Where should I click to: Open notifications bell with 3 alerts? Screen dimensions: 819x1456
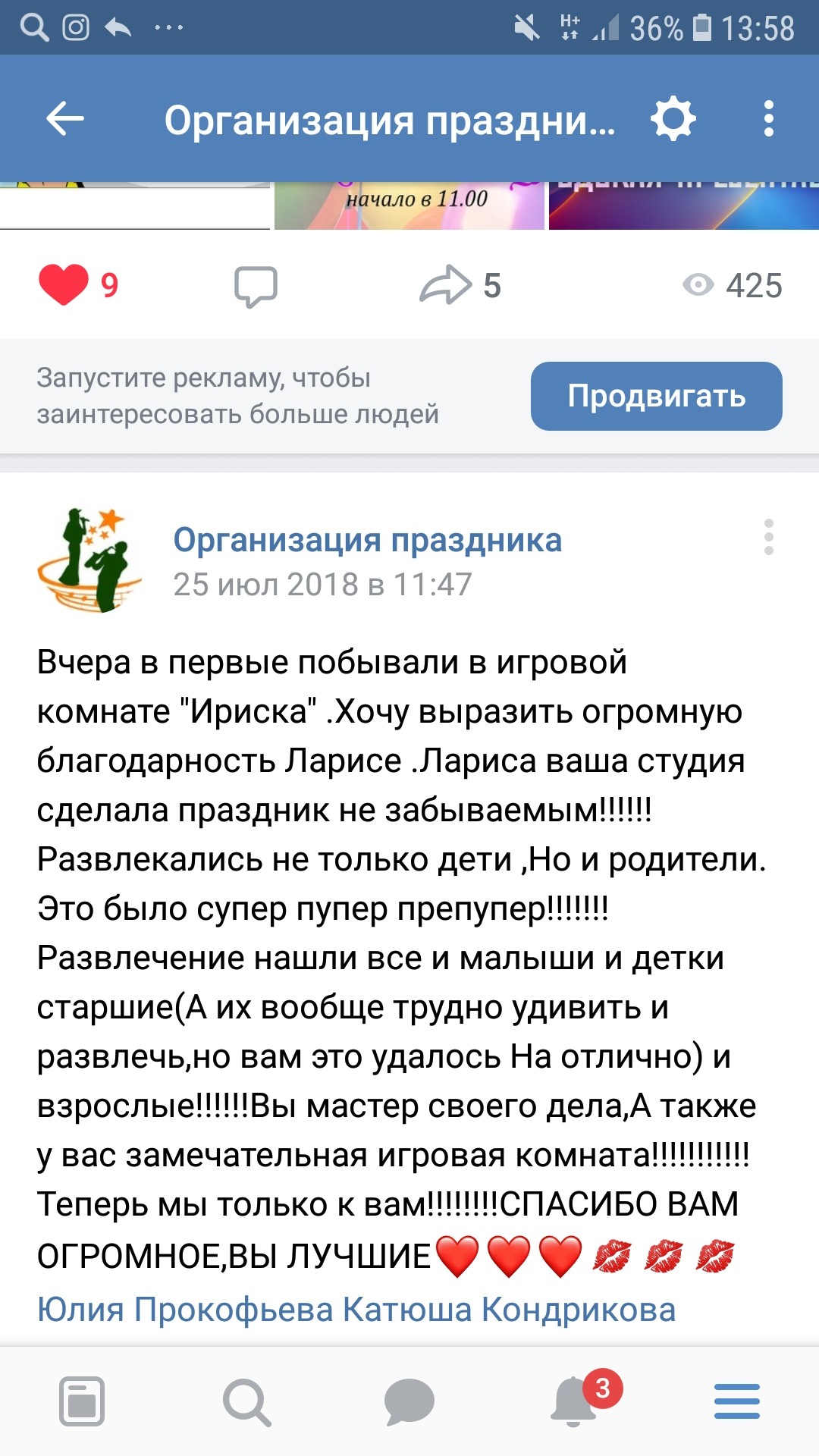tap(575, 1401)
